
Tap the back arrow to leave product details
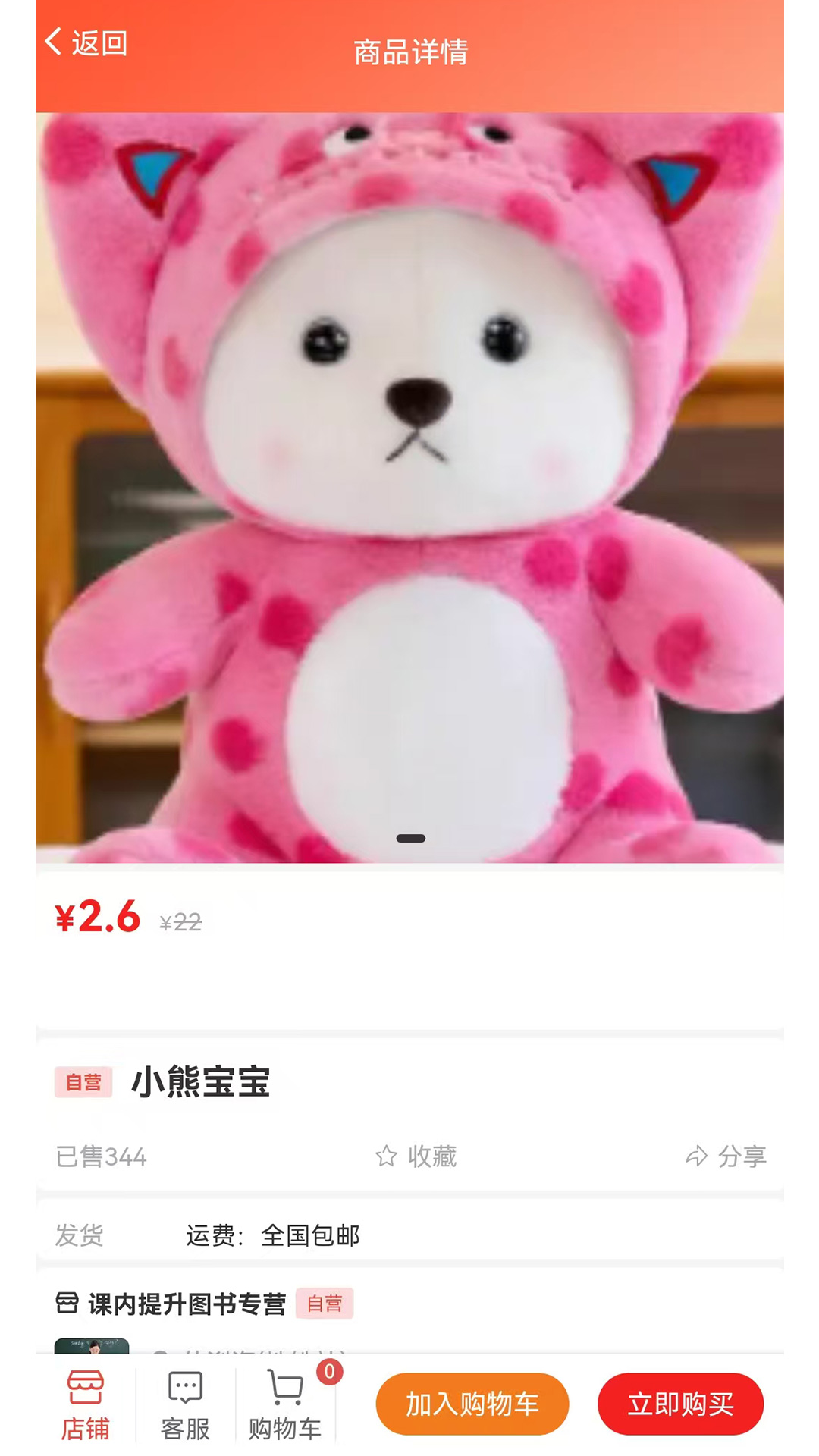pos(52,43)
